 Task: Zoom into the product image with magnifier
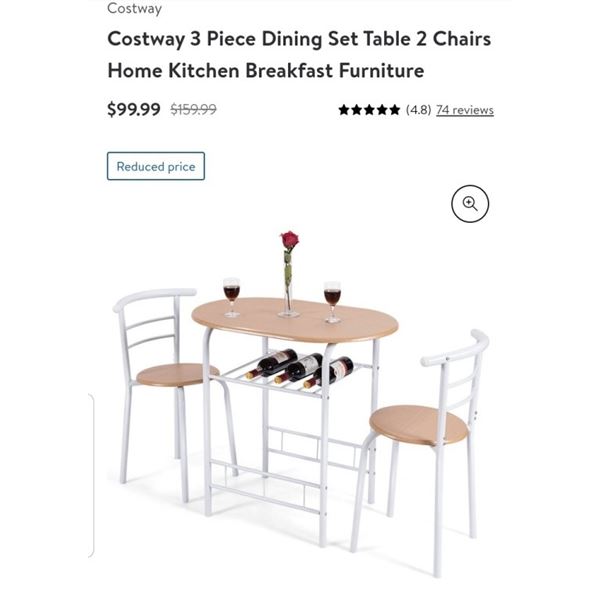[469, 204]
